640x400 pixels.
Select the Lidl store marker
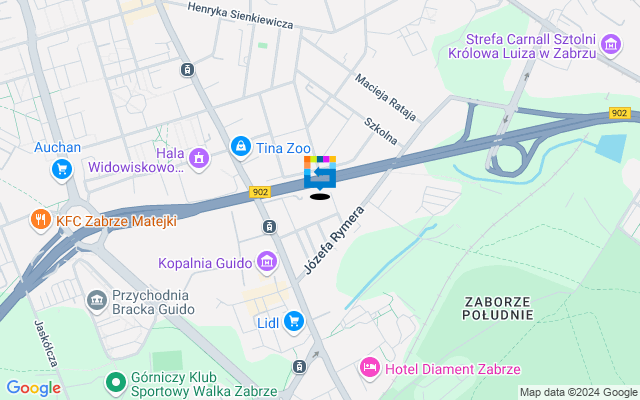[293, 320]
